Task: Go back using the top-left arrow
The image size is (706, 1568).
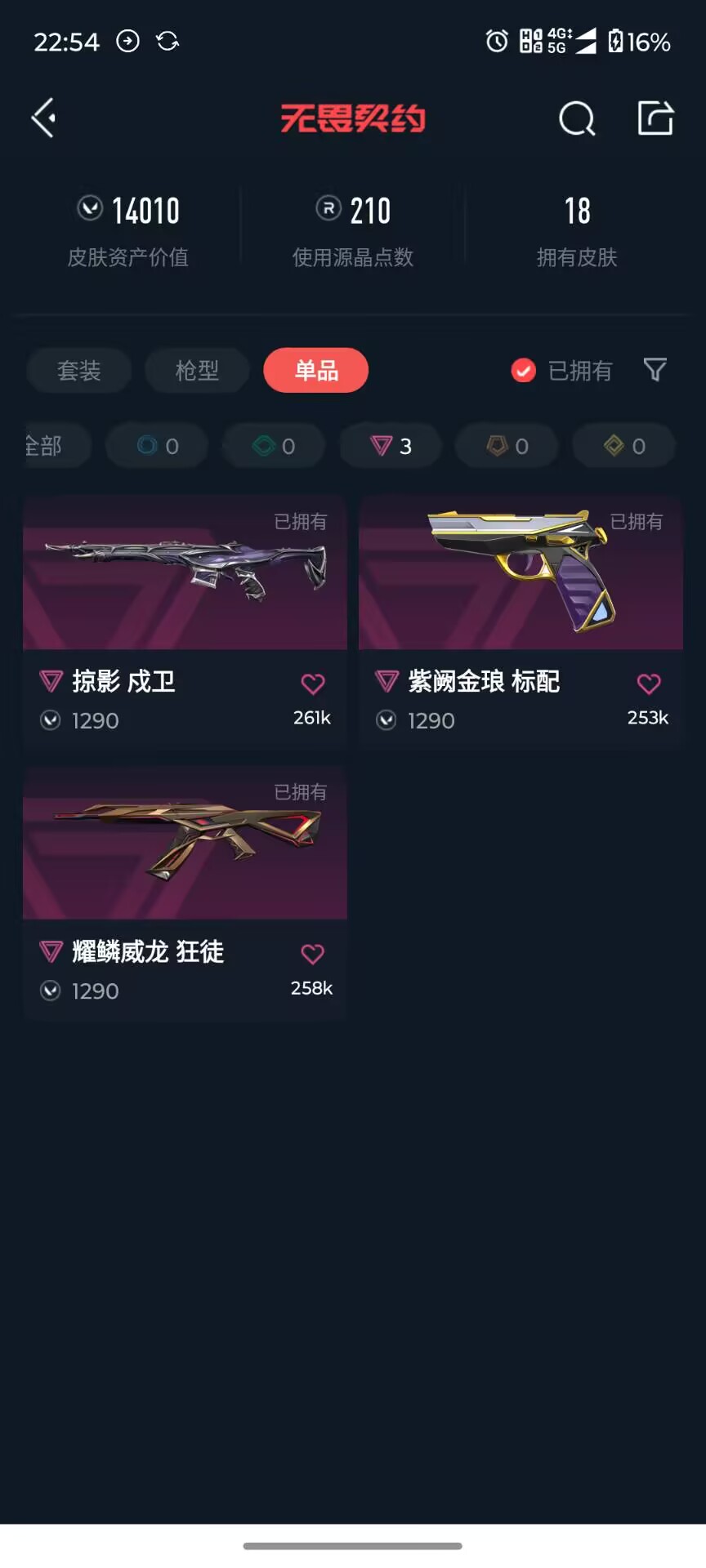Action: pos(43,118)
